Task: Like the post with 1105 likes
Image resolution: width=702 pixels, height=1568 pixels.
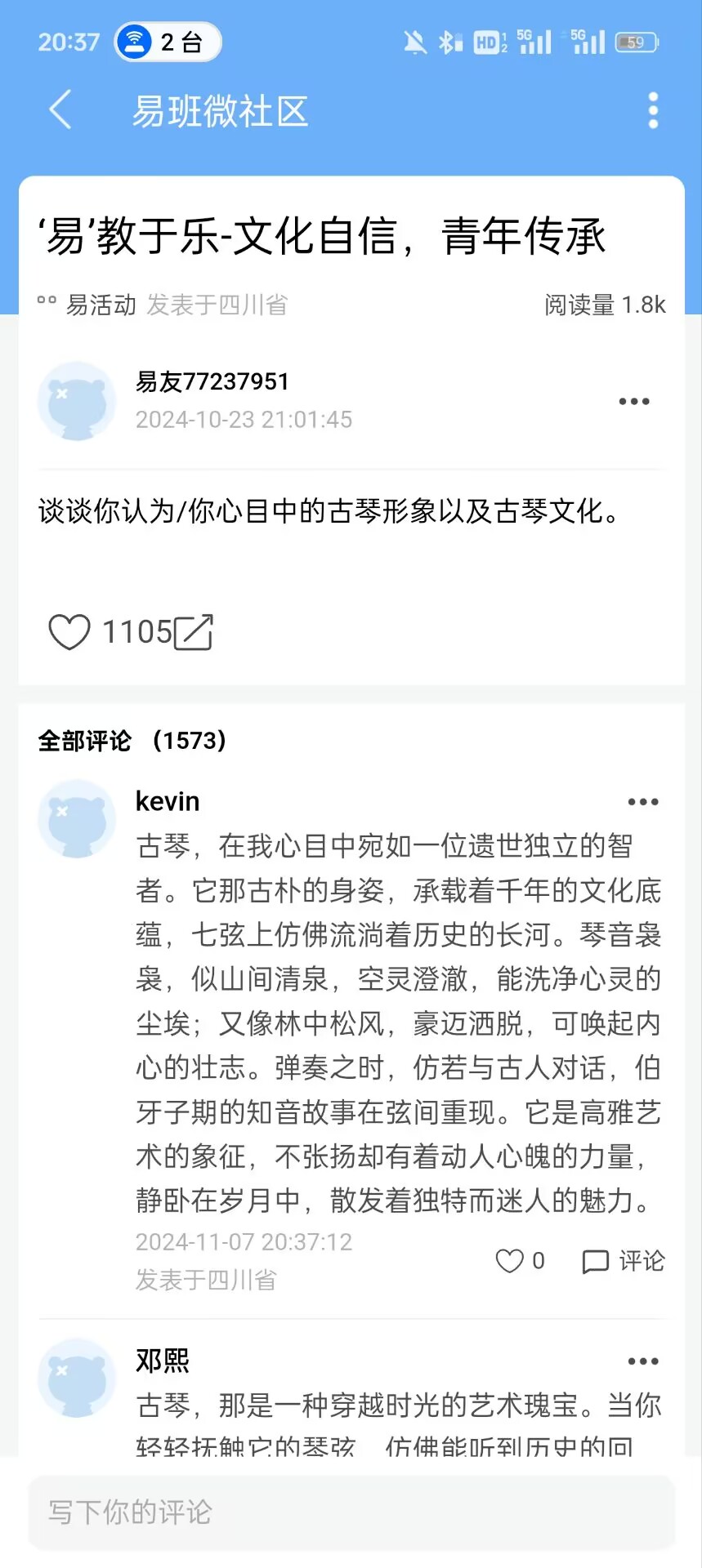Action: pyautogui.click(x=69, y=632)
